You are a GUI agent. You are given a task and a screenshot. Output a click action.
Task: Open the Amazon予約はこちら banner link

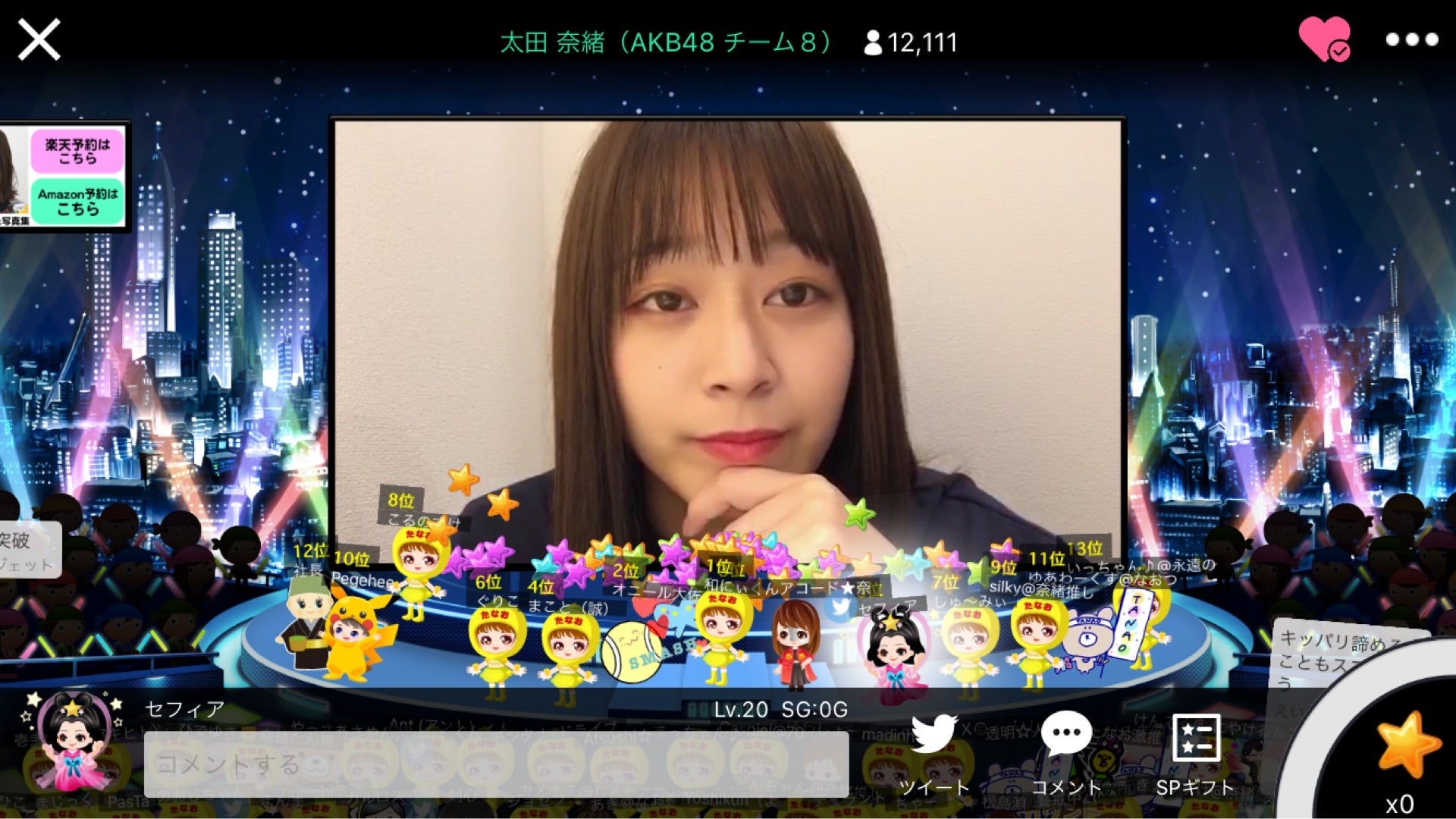click(x=77, y=201)
